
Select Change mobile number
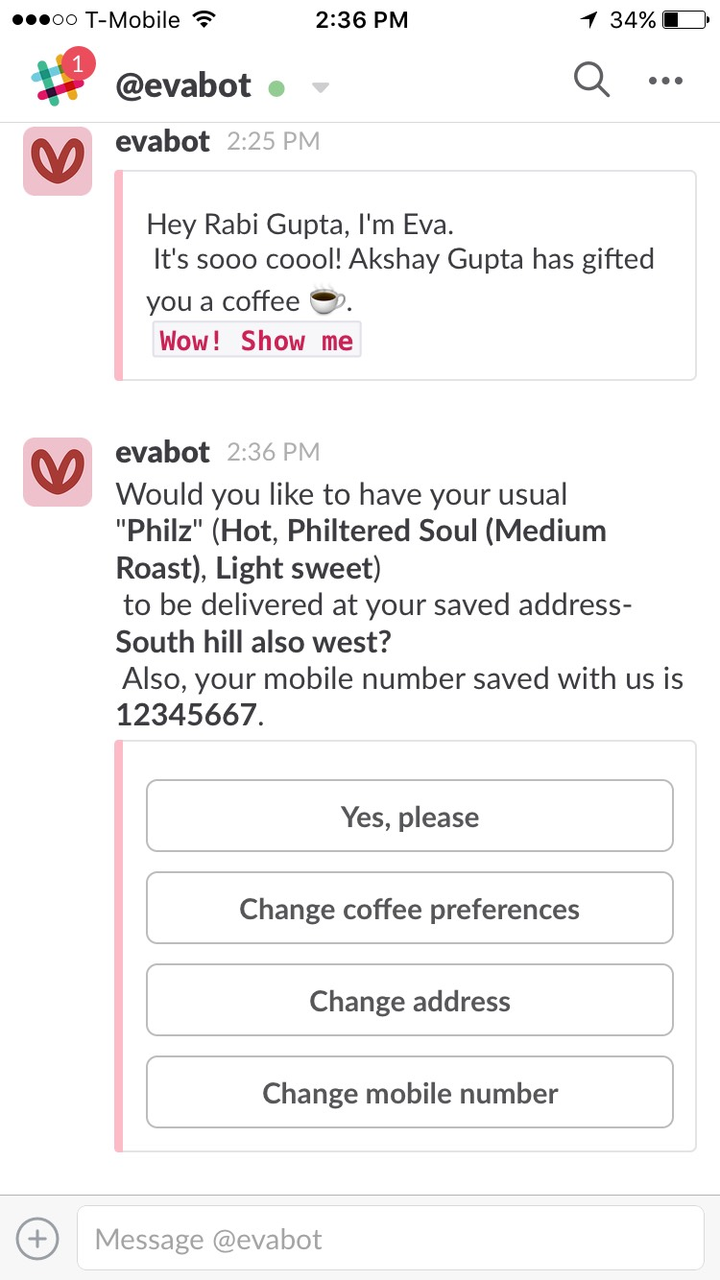pyautogui.click(x=410, y=1093)
